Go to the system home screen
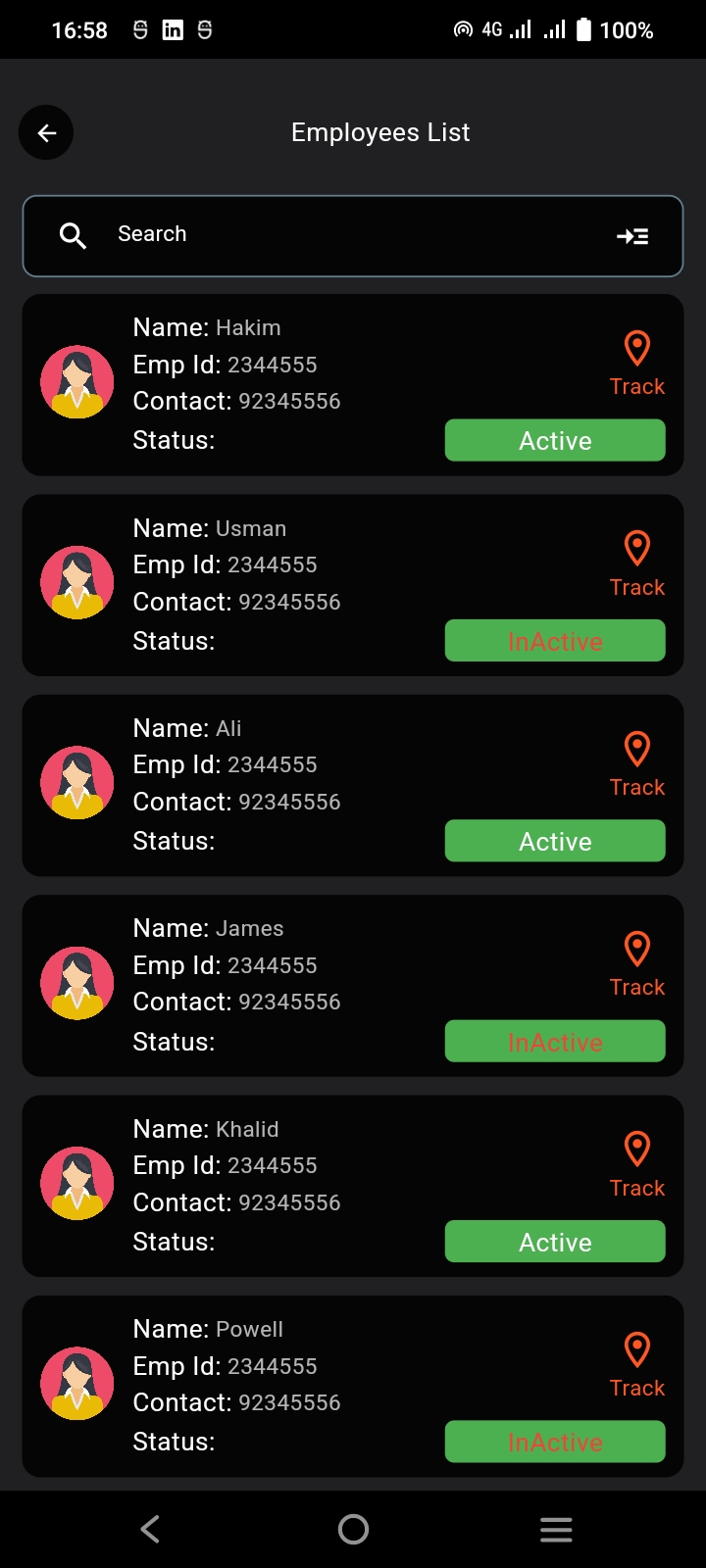The width and height of the screenshot is (706, 1568). pyautogui.click(x=353, y=1529)
